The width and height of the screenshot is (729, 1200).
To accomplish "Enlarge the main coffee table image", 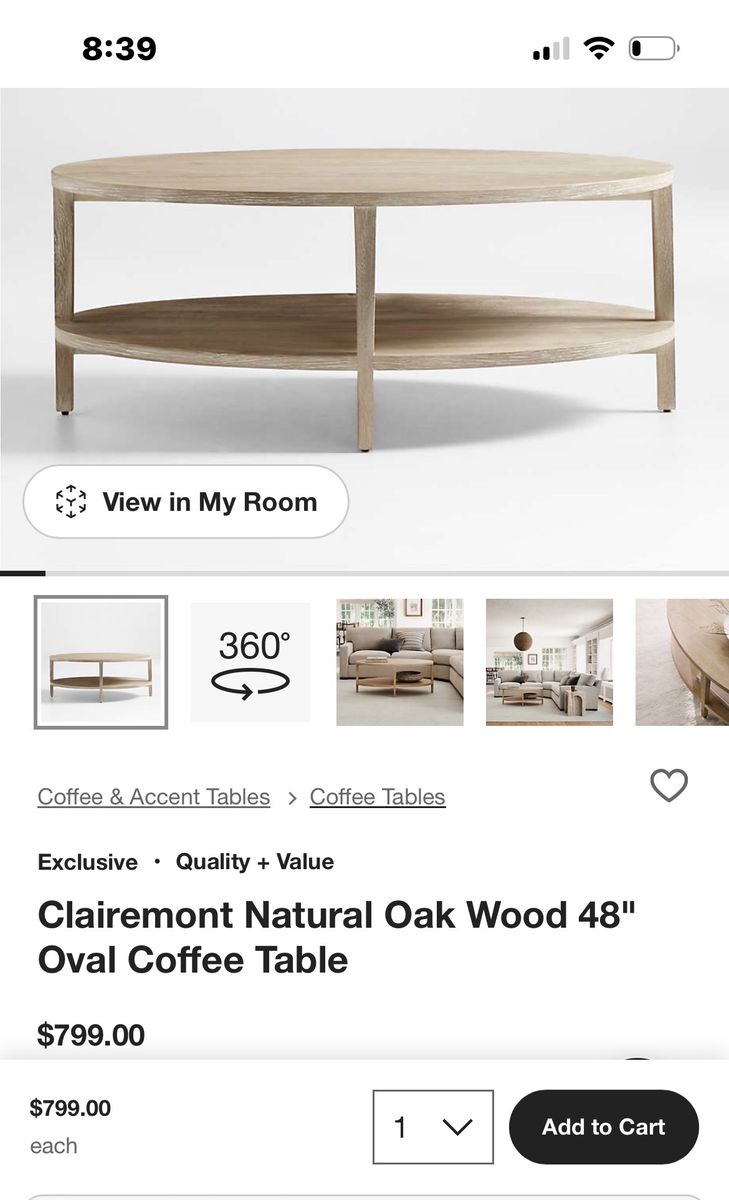I will (364, 290).
